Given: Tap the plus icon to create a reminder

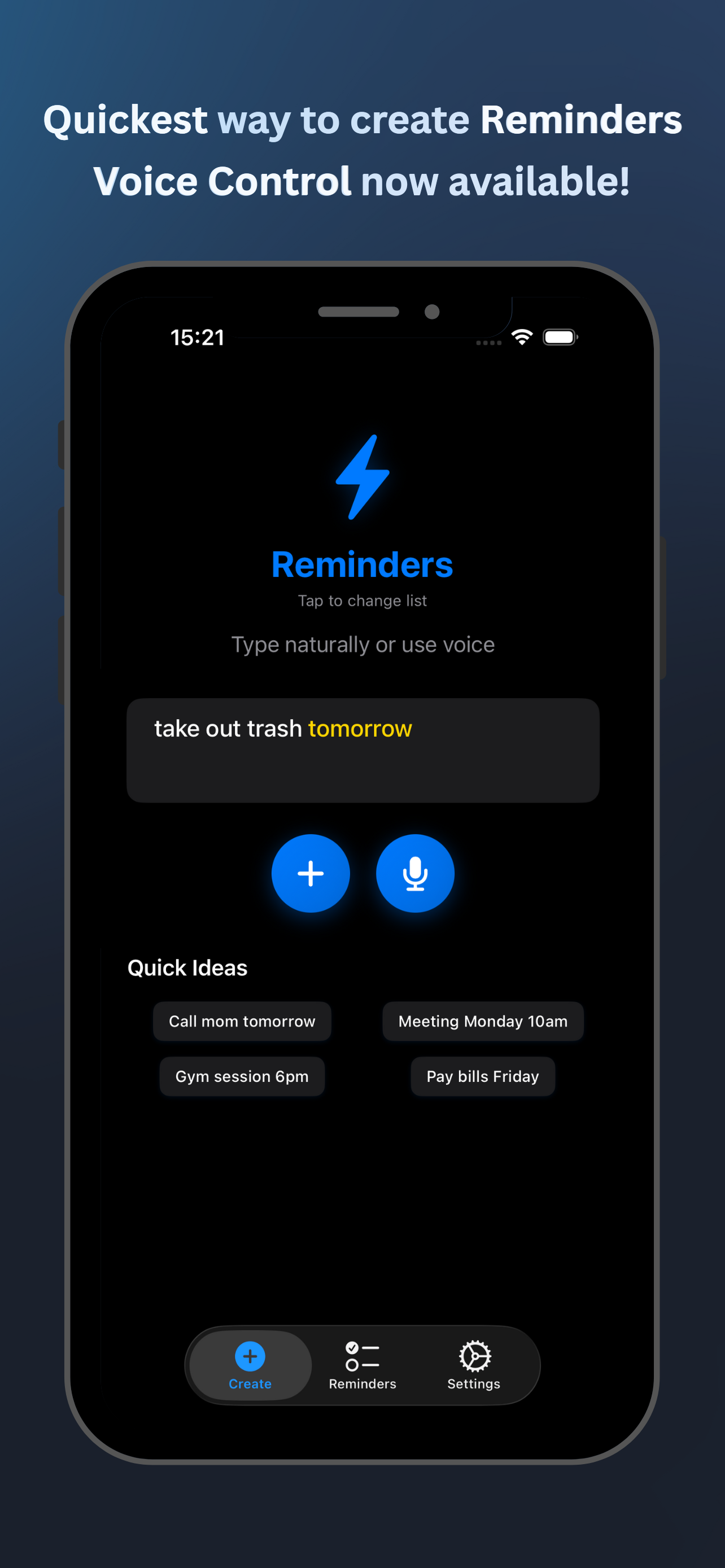Looking at the screenshot, I should pos(311,874).
